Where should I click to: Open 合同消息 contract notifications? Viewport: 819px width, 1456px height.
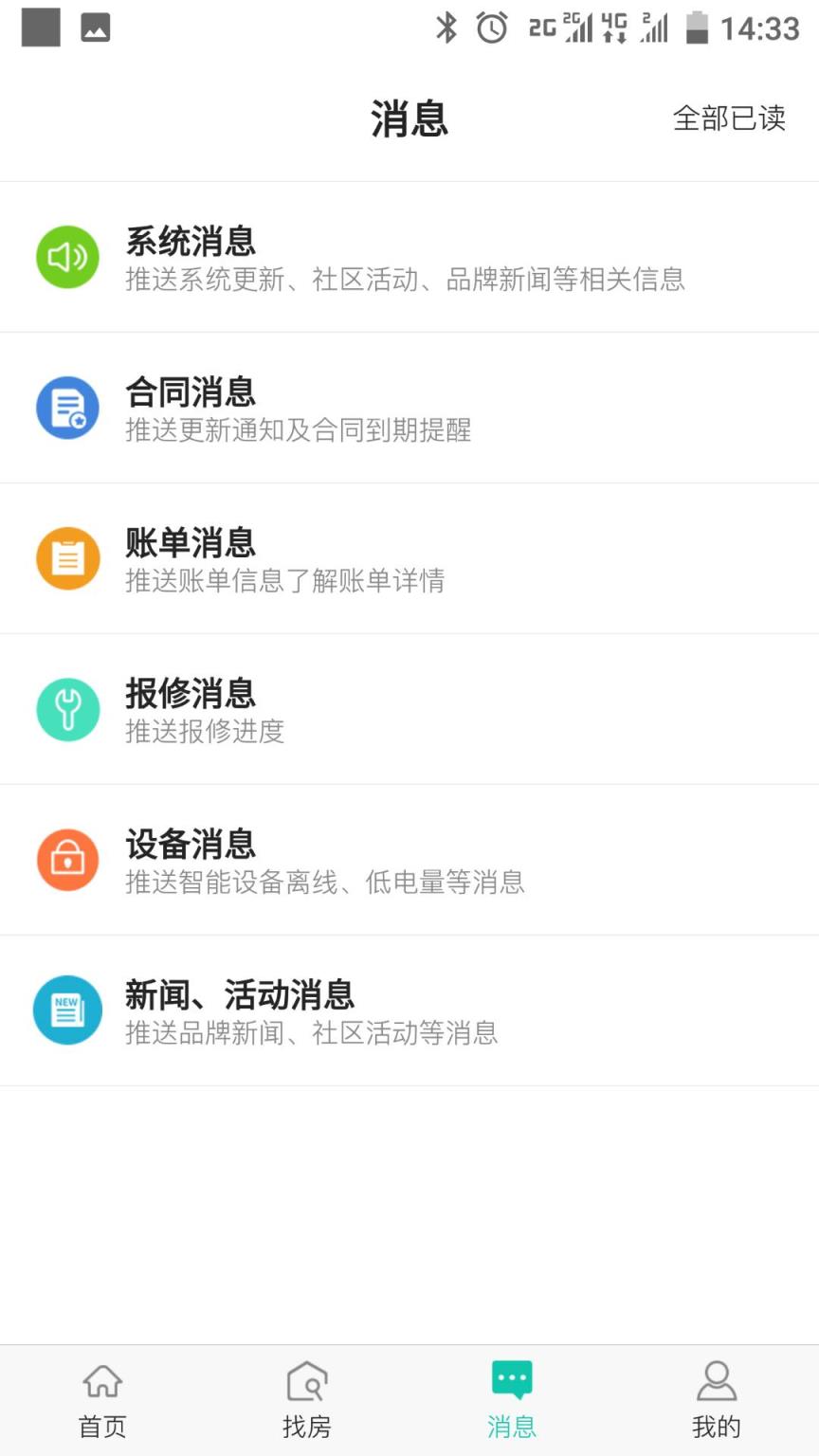(x=379, y=408)
